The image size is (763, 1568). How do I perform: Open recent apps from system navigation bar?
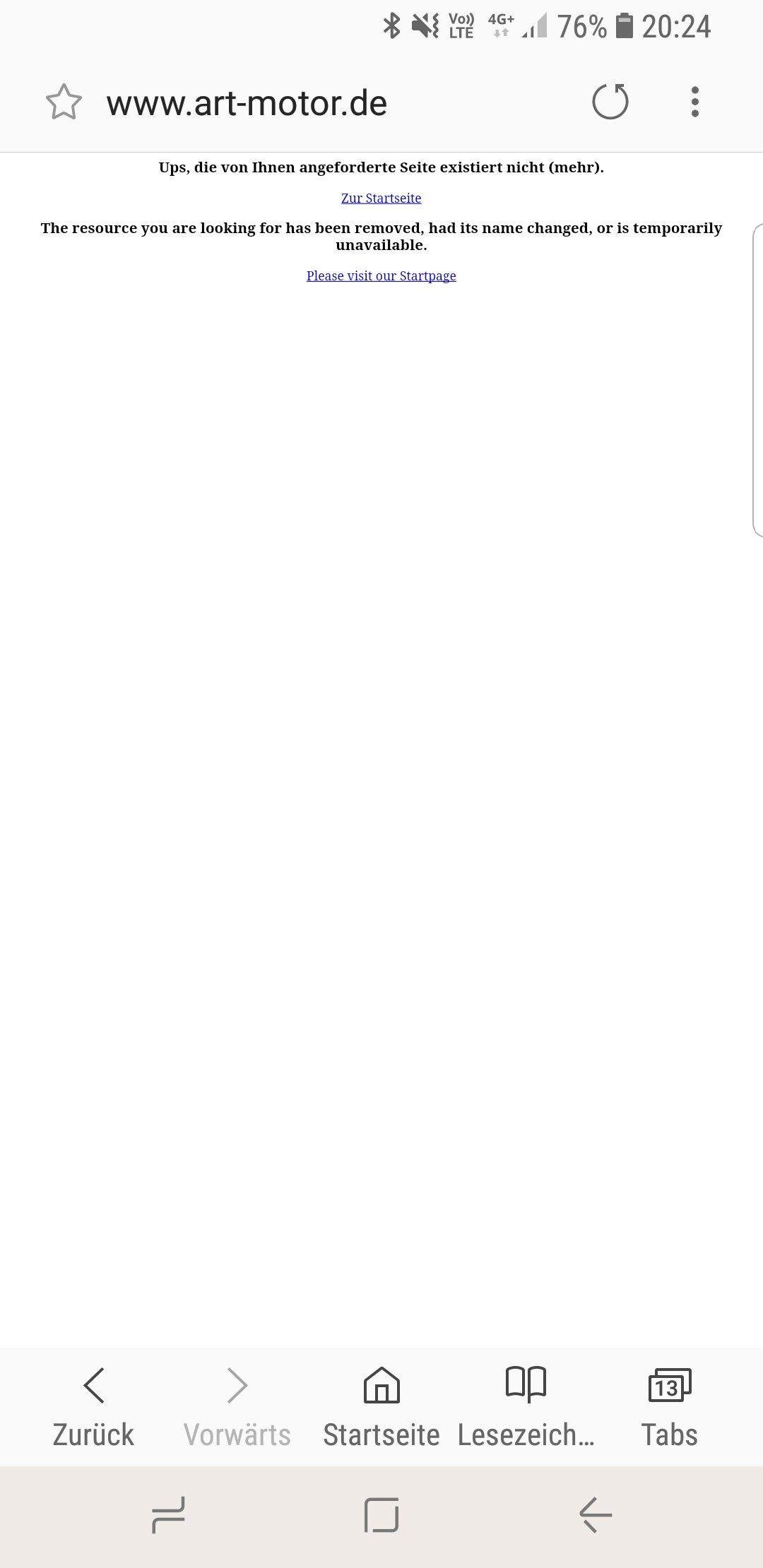tap(168, 1516)
